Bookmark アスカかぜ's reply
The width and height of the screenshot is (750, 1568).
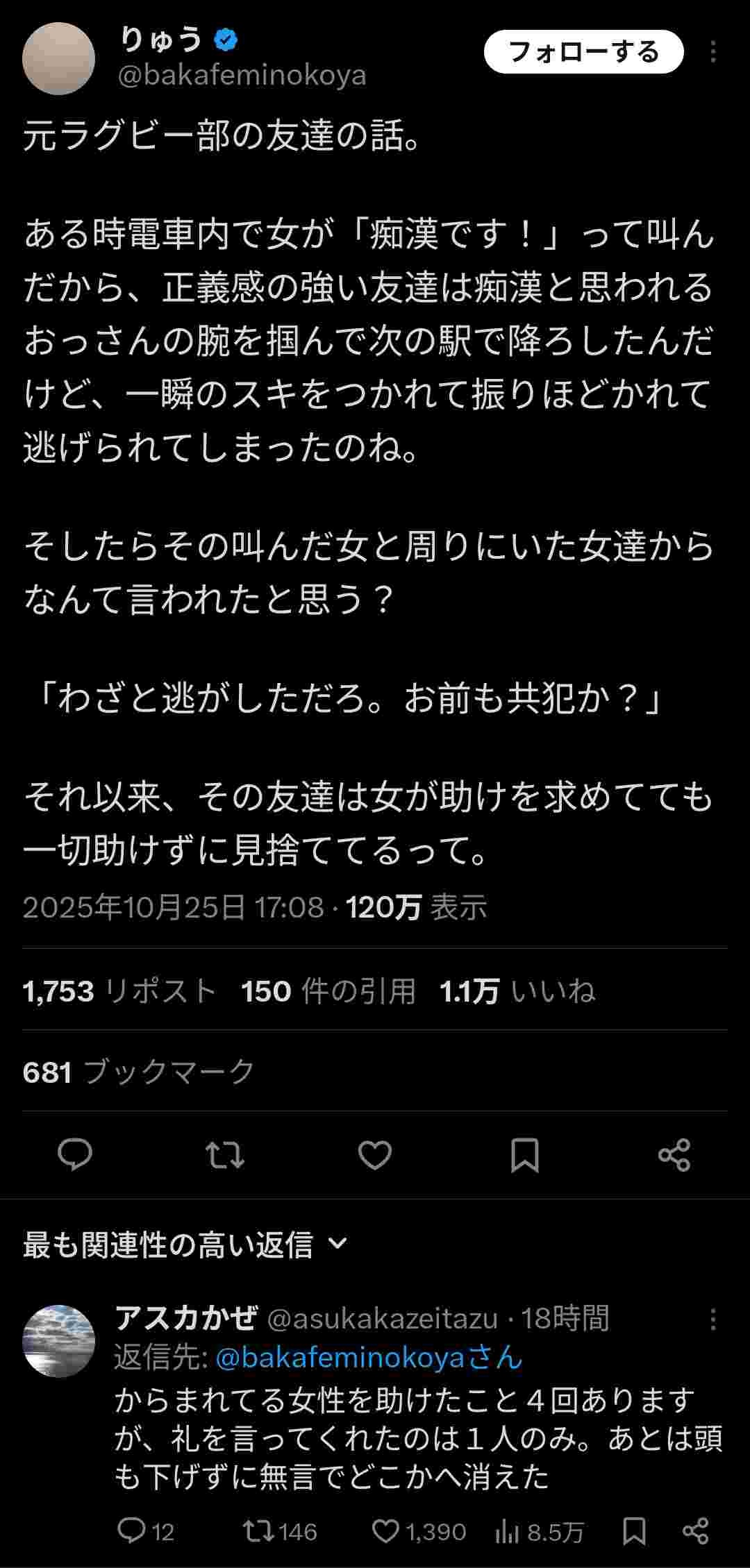[x=634, y=1530]
